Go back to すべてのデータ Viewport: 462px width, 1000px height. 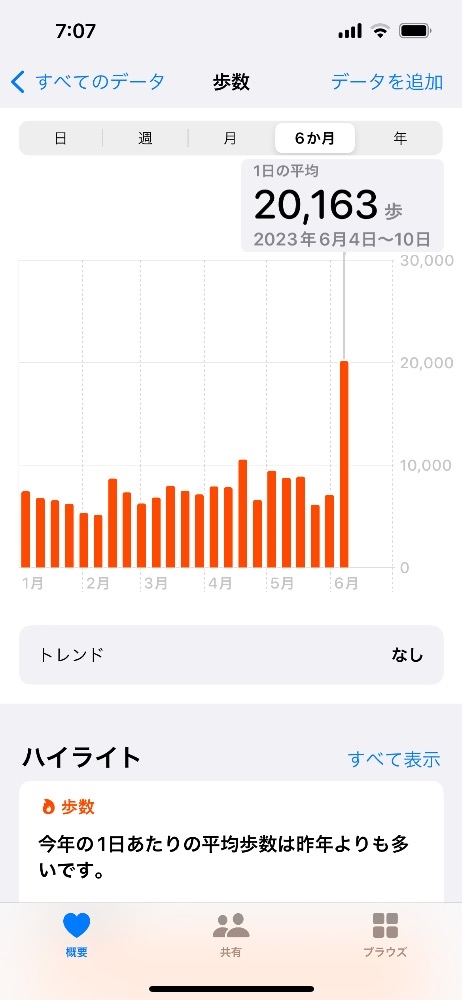[88, 82]
